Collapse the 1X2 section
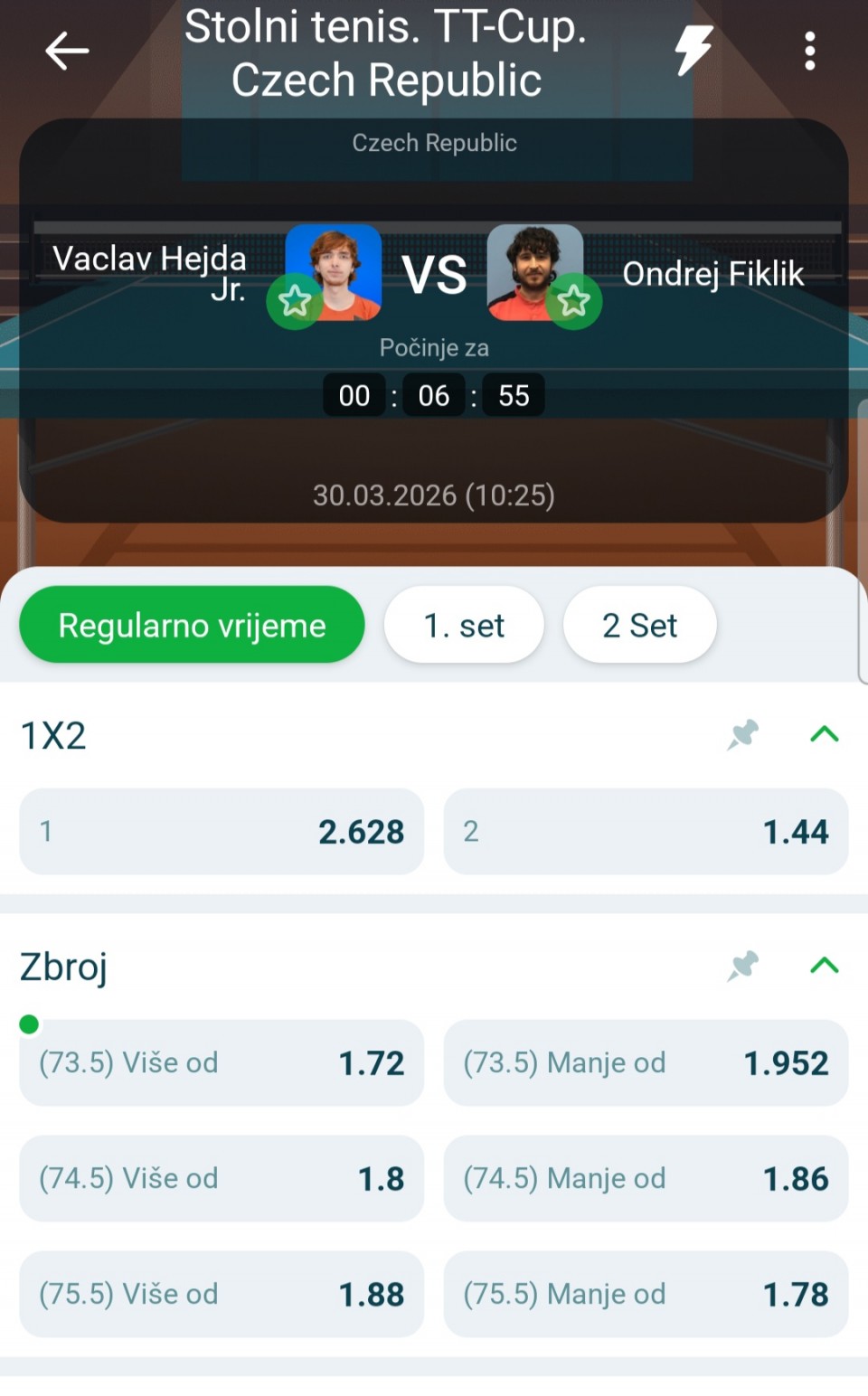Image resolution: width=868 pixels, height=1396 pixels. (x=824, y=734)
